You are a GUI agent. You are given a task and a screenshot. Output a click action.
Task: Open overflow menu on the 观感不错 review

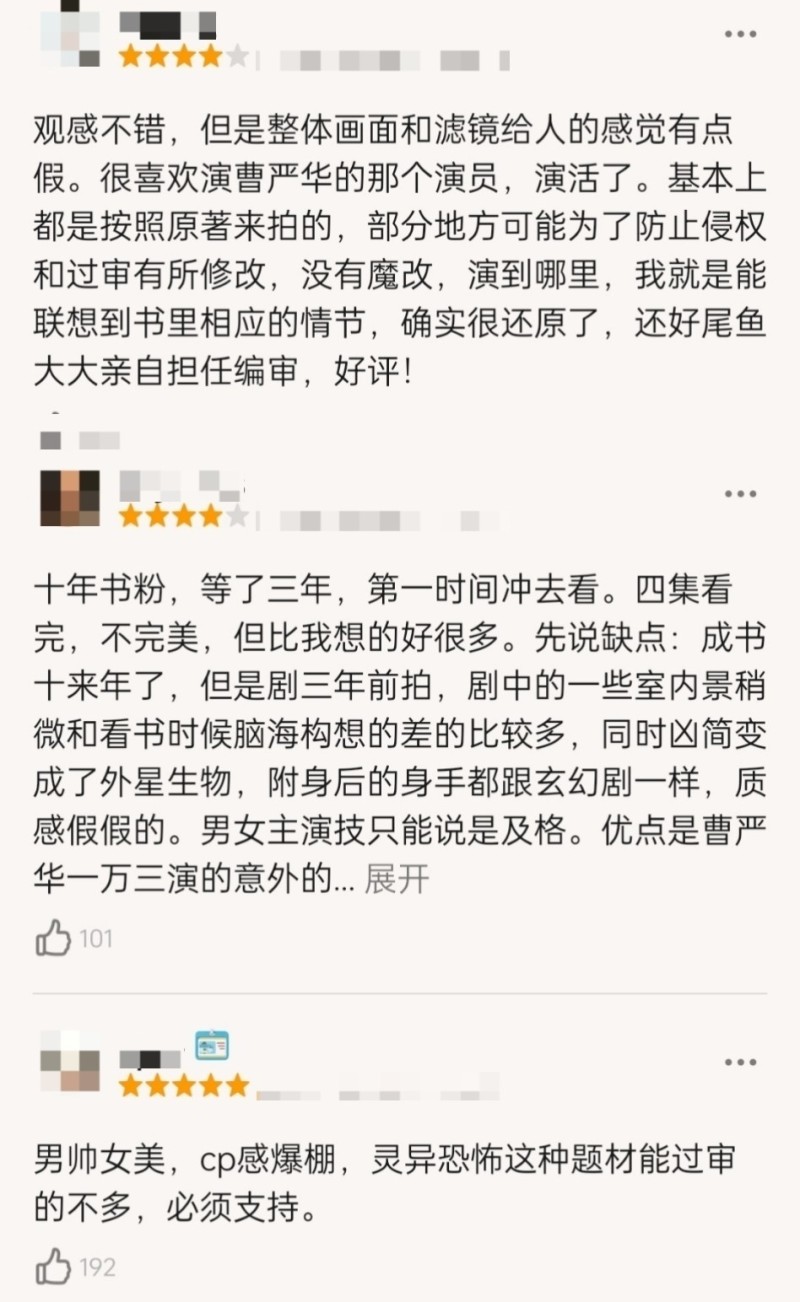pos(740,34)
